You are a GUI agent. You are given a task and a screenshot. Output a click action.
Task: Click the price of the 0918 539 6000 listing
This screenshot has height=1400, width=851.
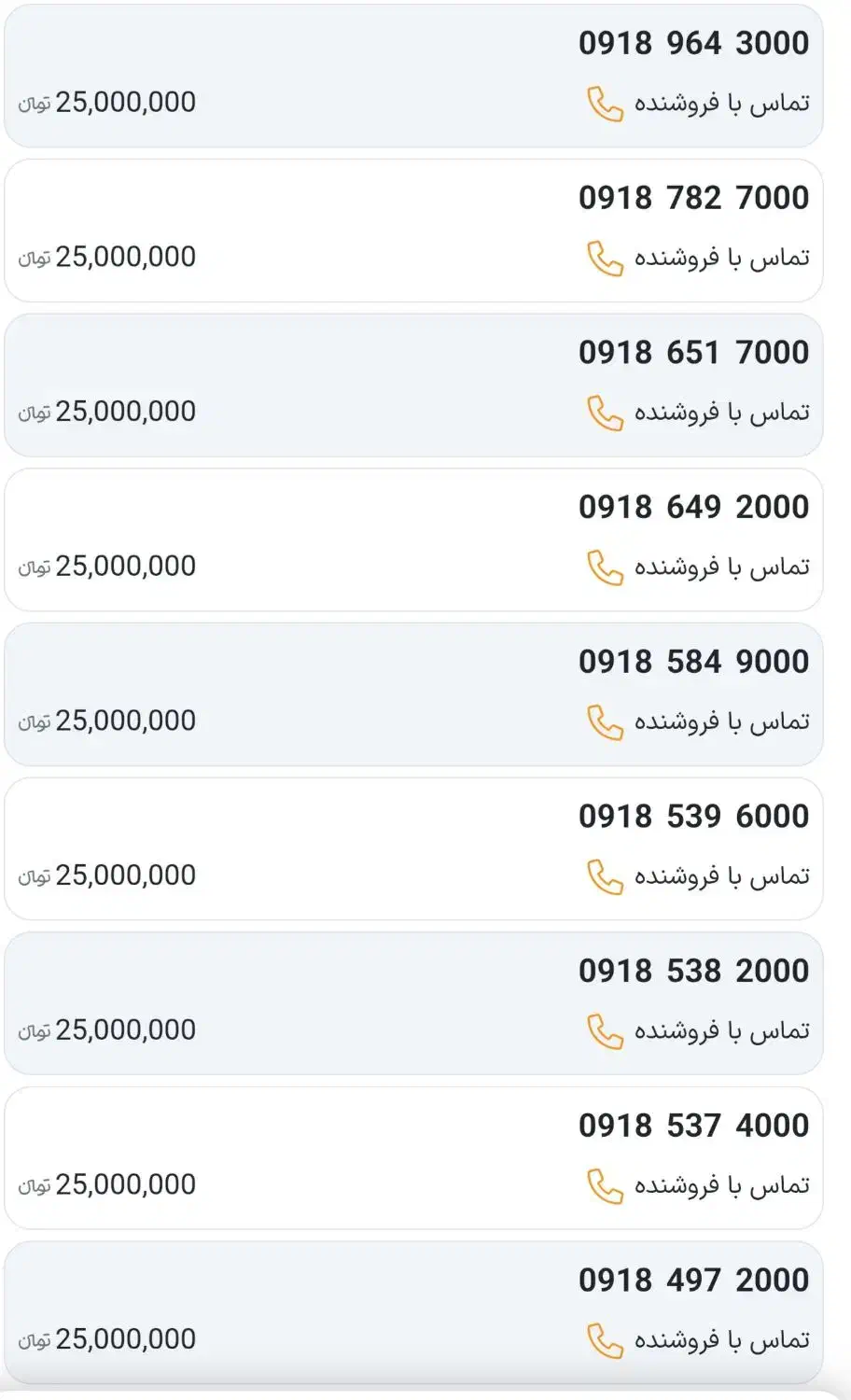click(x=126, y=875)
